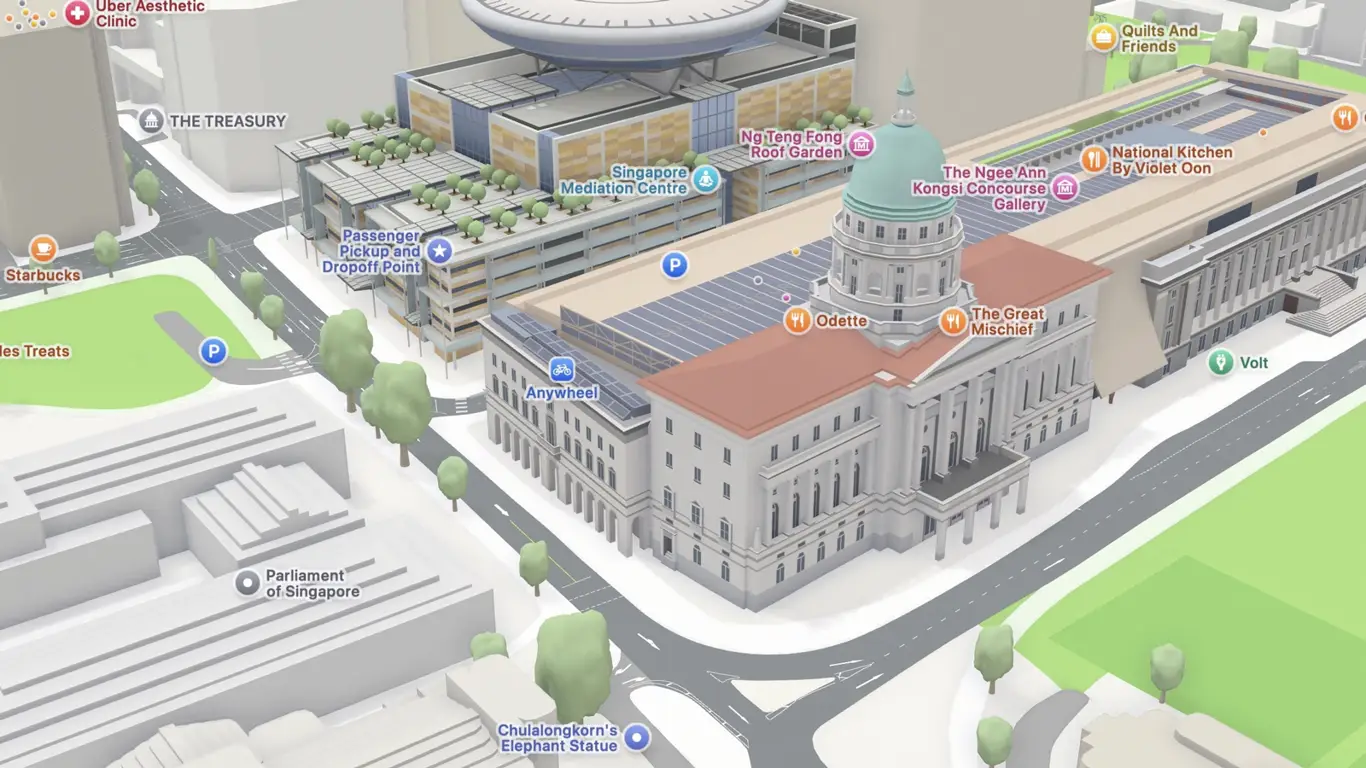Tap the Anywheel bike share marker
The height and width of the screenshot is (768, 1366).
tap(562, 370)
